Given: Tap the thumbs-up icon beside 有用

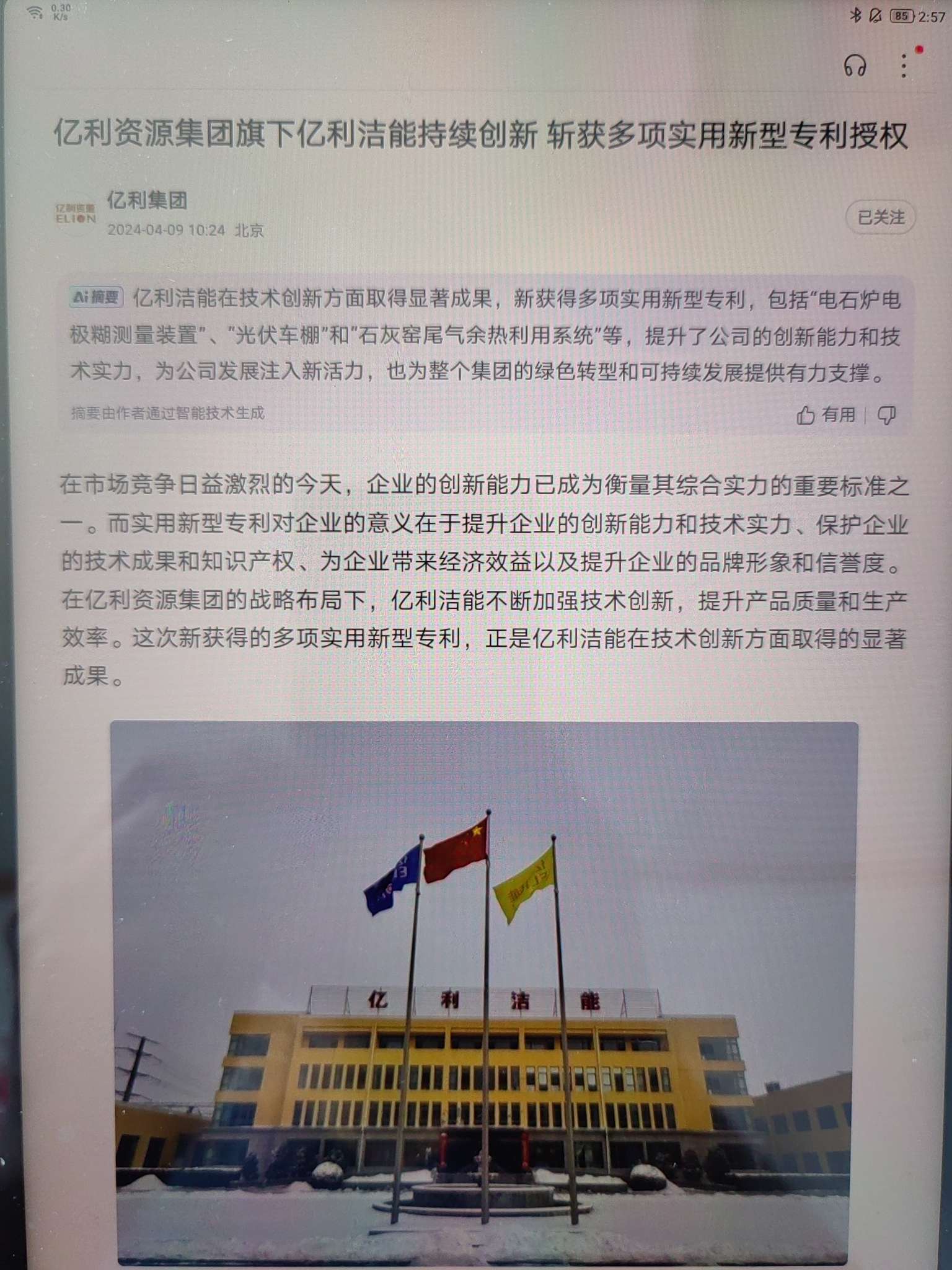Looking at the screenshot, I should [x=806, y=417].
